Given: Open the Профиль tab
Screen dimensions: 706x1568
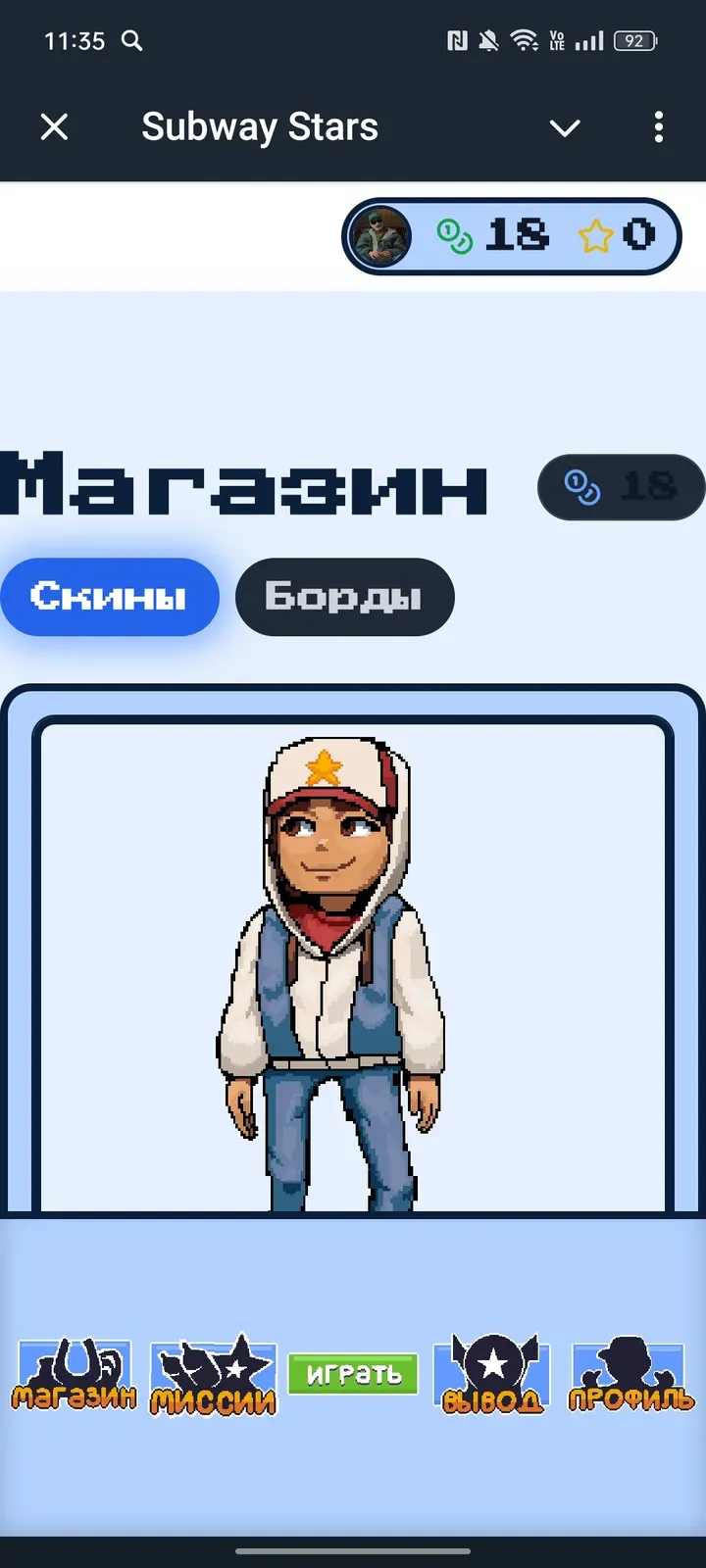Looking at the screenshot, I should (630, 1375).
